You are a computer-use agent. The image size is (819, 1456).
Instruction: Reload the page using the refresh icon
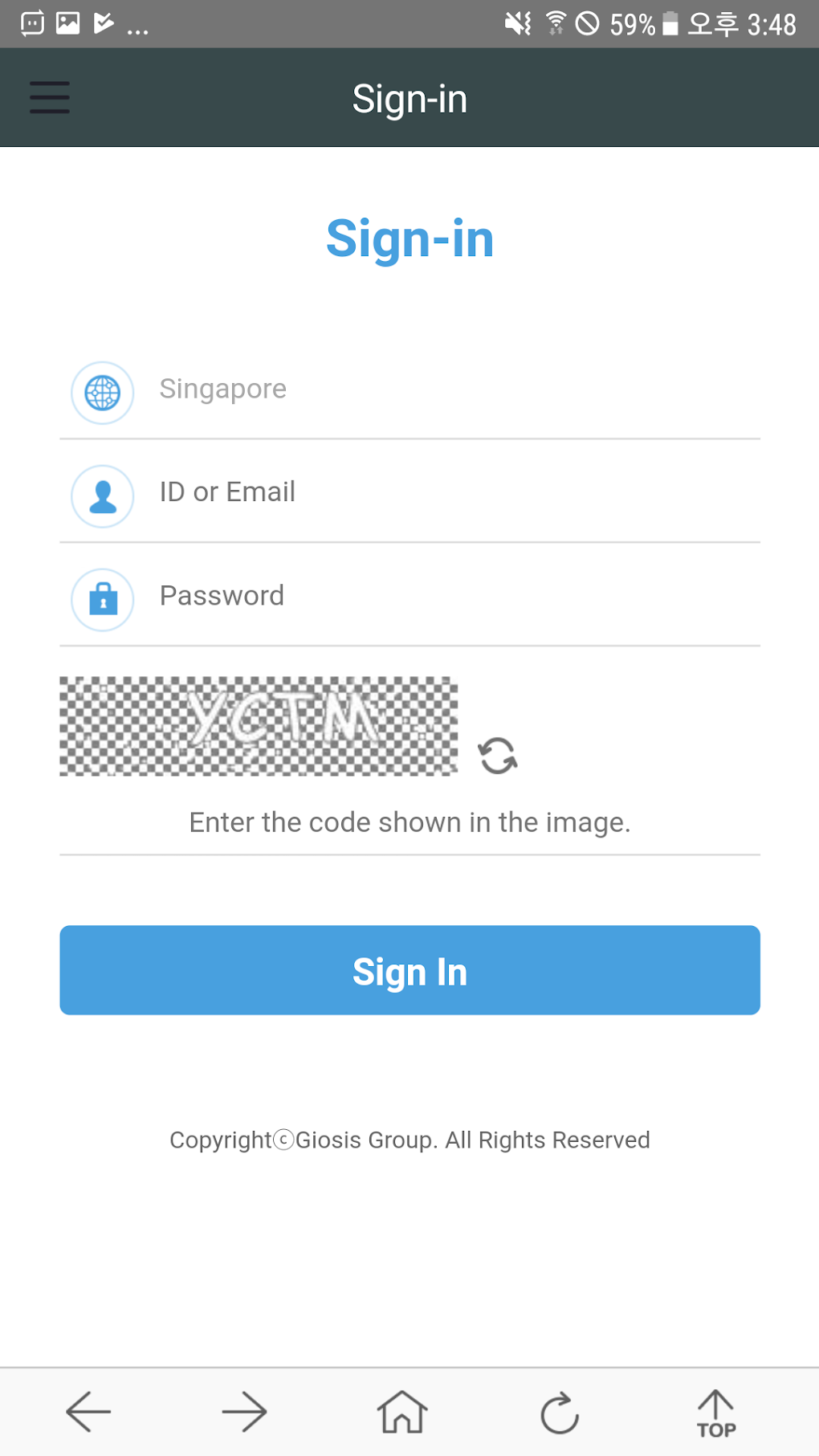pos(560,1412)
